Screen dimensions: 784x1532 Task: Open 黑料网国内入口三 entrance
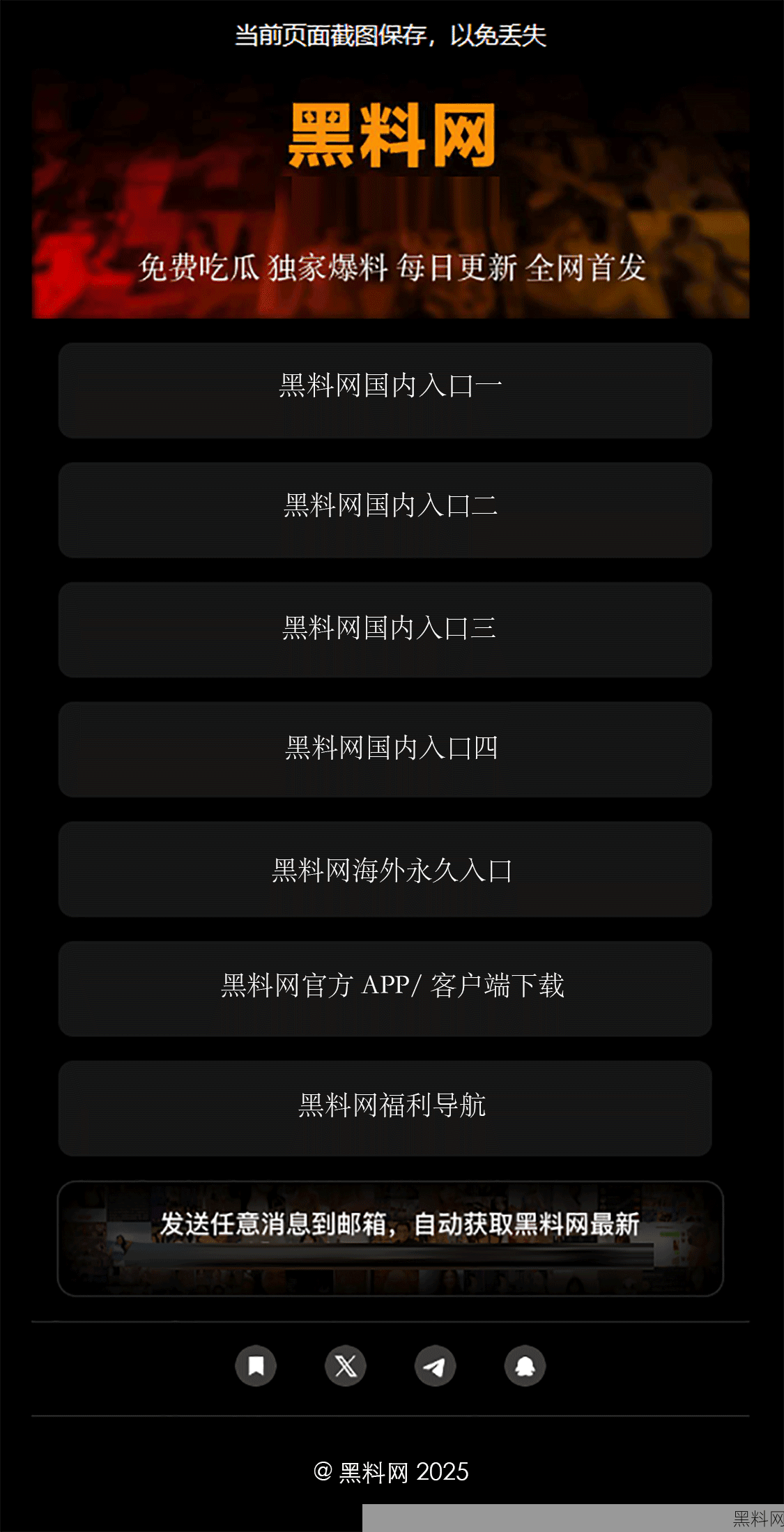(x=392, y=629)
